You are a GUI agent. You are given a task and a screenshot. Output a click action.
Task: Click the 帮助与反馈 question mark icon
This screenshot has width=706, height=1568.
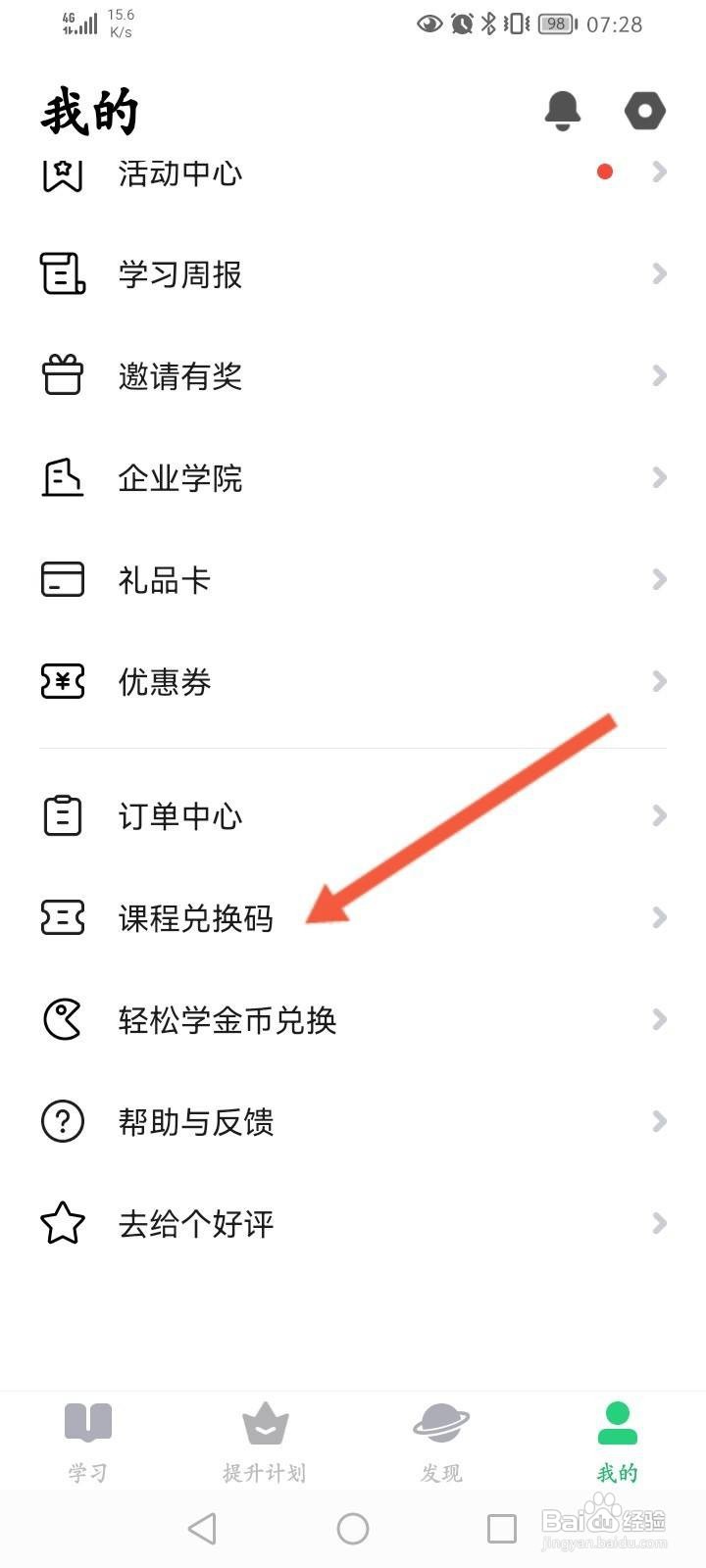tap(62, 1122)
